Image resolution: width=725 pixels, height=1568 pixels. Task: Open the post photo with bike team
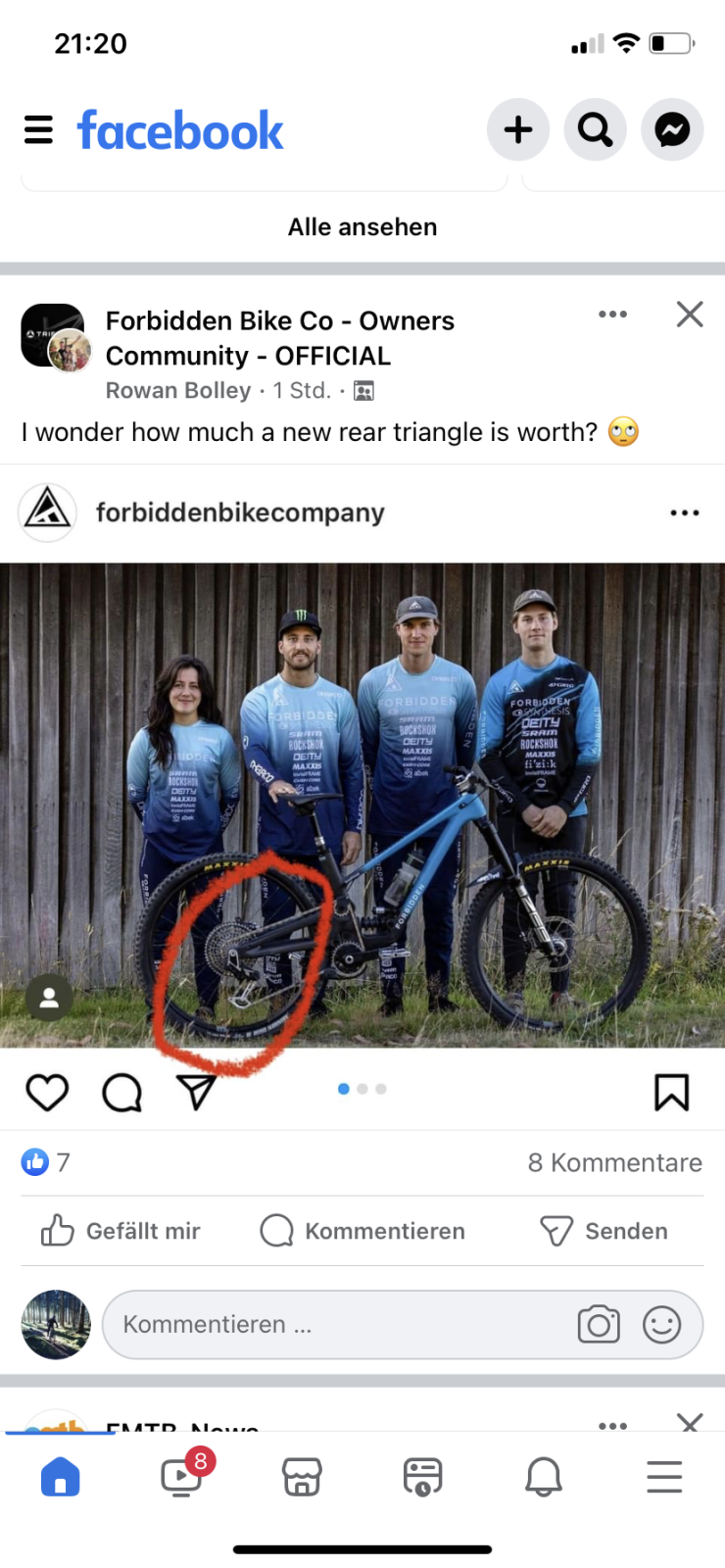pos(362,804)
